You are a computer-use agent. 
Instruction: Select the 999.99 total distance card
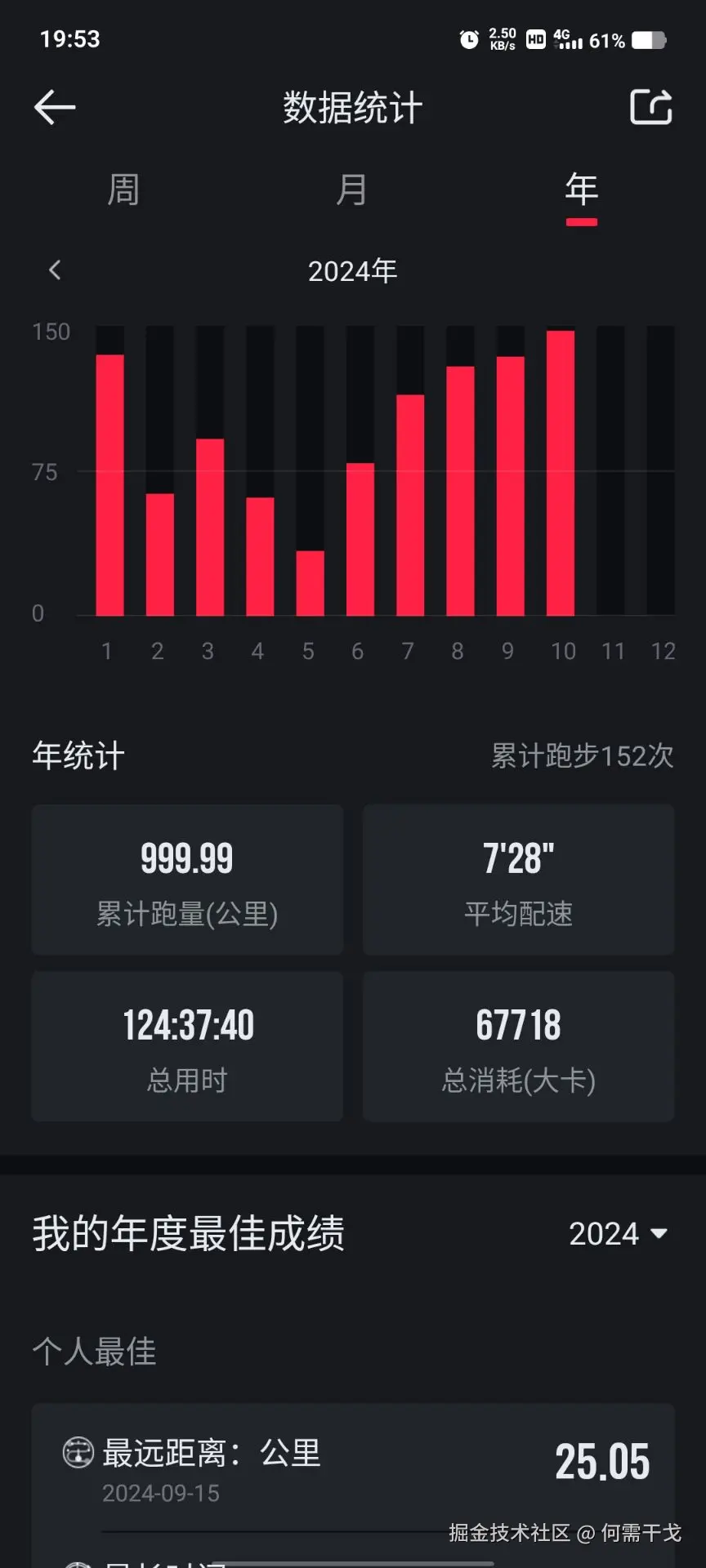pyautogui.click(x=187, y=880)
